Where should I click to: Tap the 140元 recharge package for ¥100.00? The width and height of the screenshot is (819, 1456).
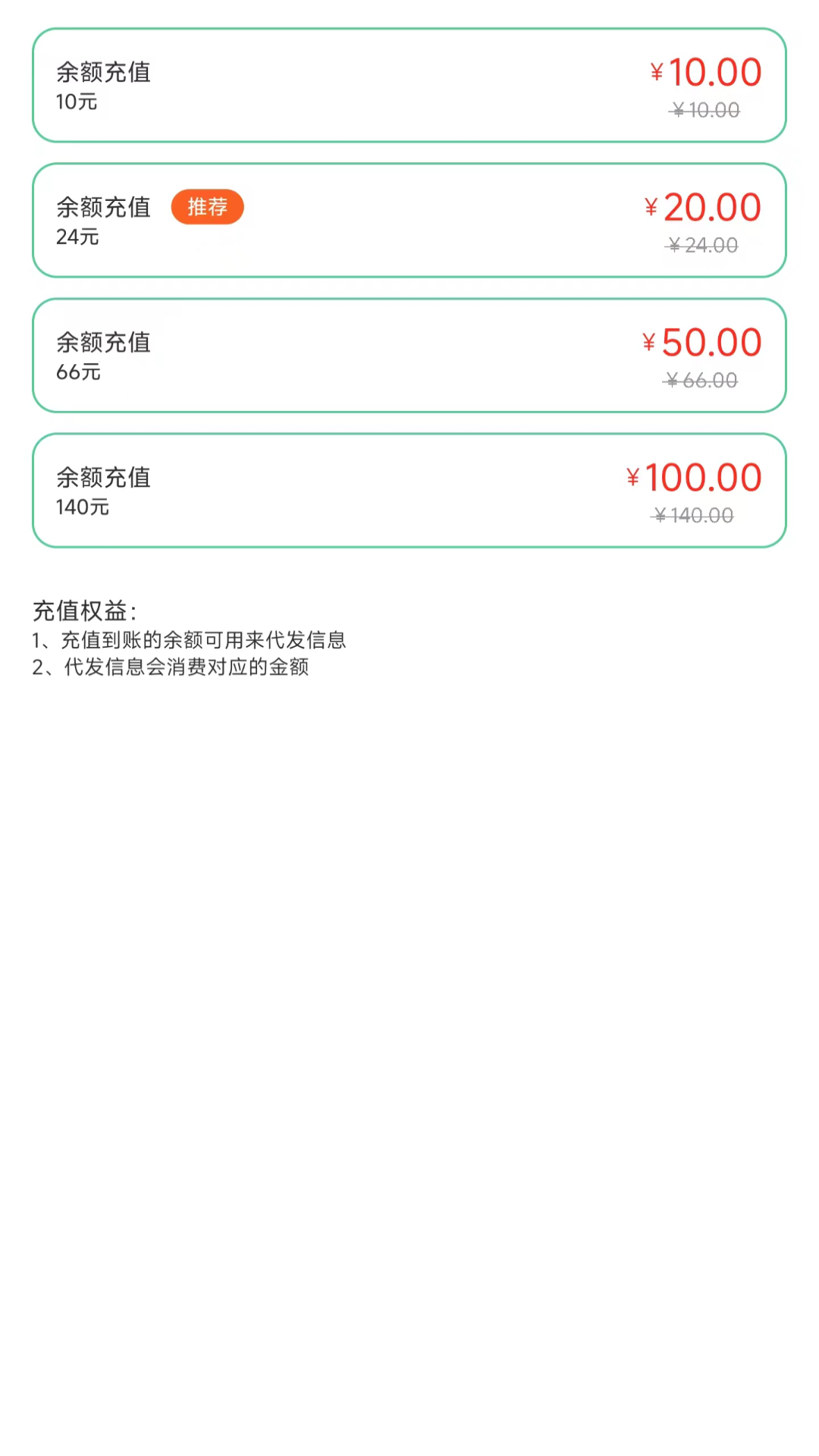(x=409, y=491)
